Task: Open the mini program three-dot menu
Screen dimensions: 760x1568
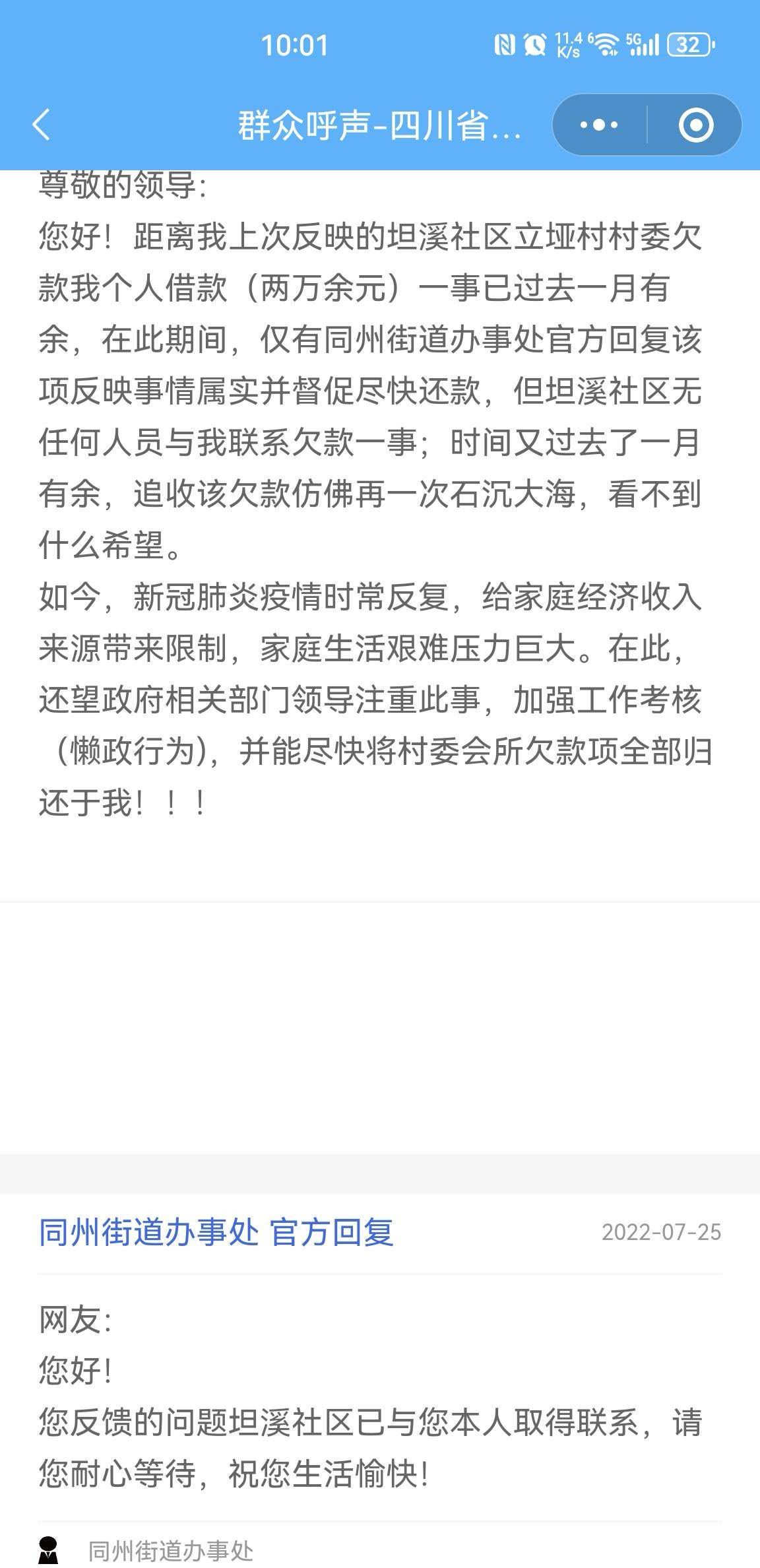Action: pos(599,125)
